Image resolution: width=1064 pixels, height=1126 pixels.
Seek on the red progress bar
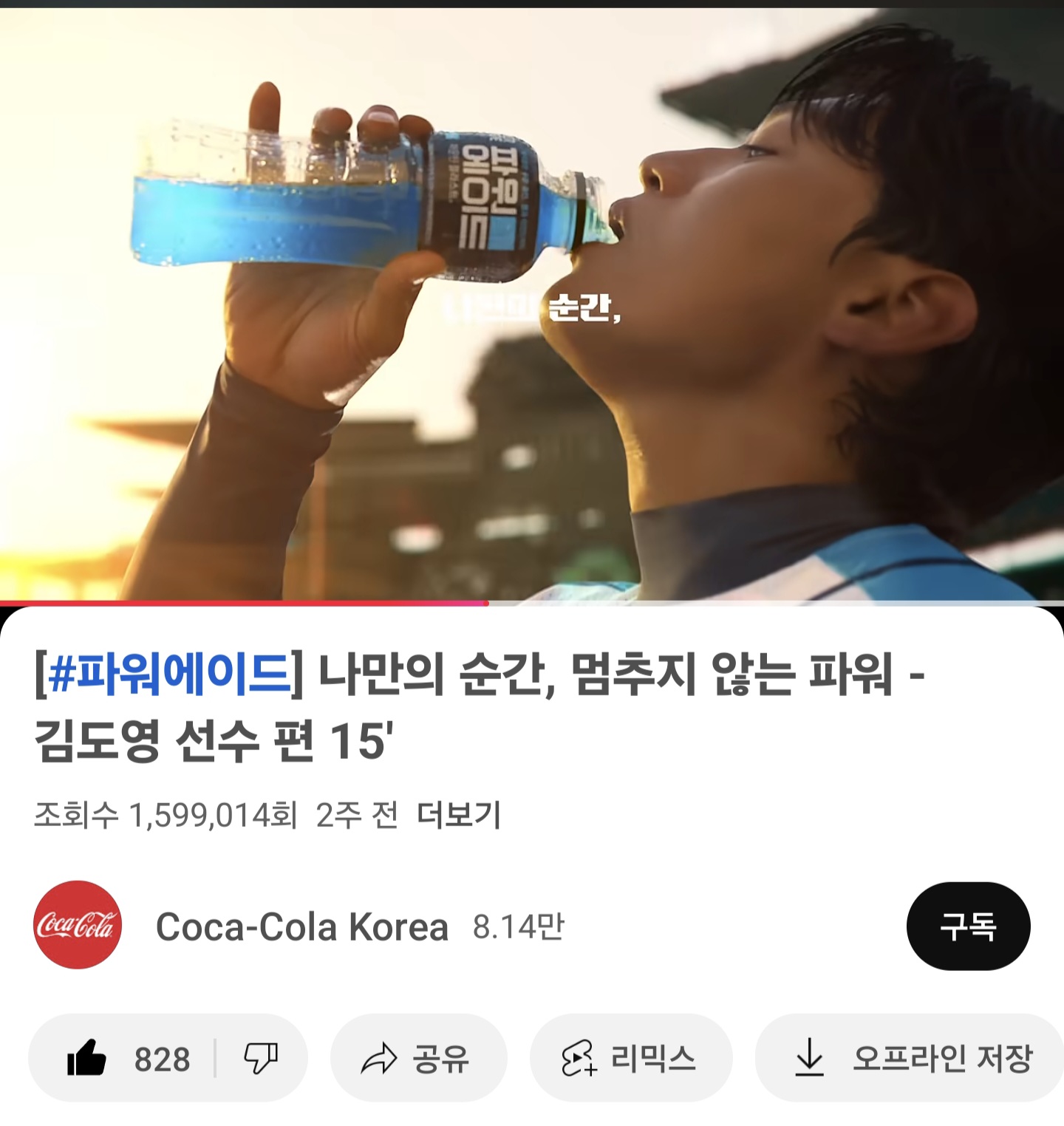point(488,603)
